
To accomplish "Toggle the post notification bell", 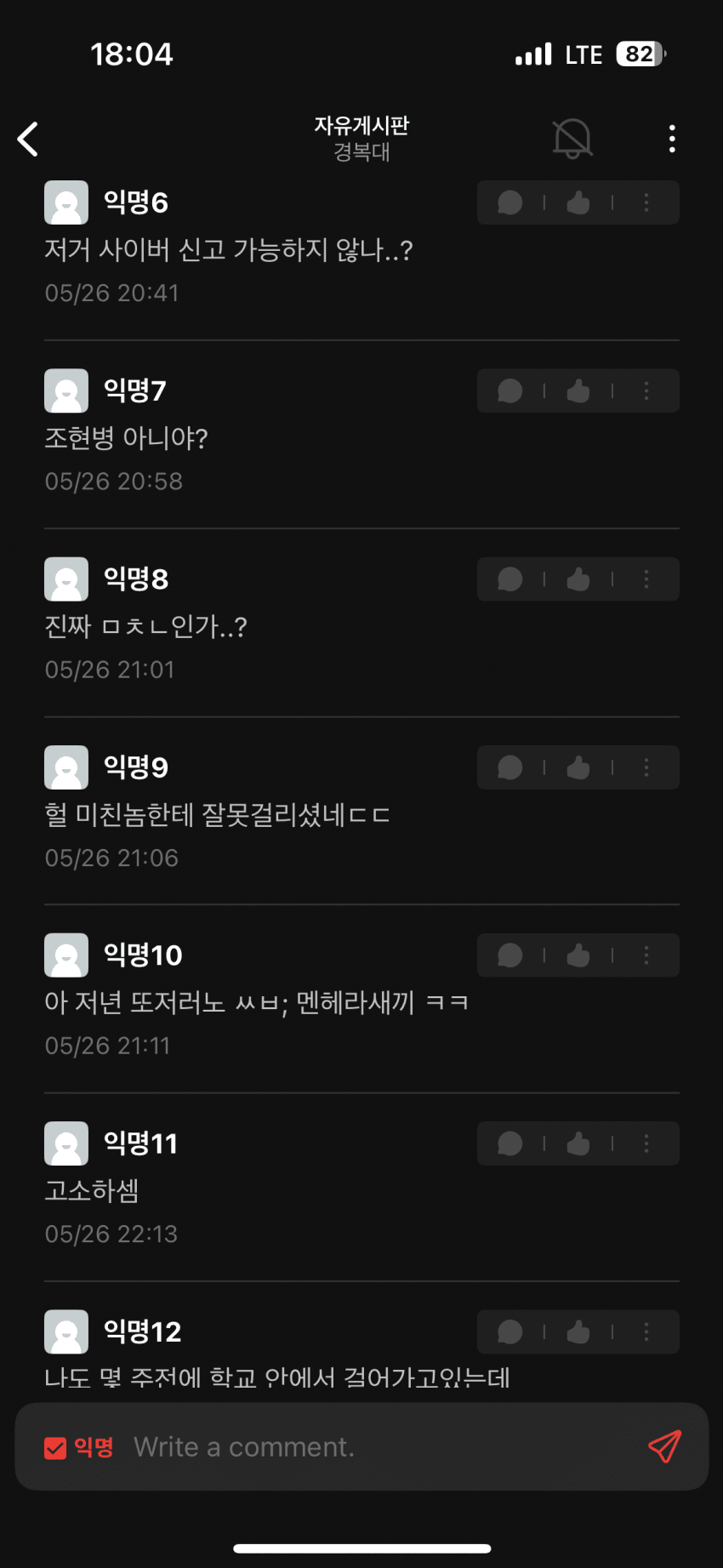I will 572,138.
